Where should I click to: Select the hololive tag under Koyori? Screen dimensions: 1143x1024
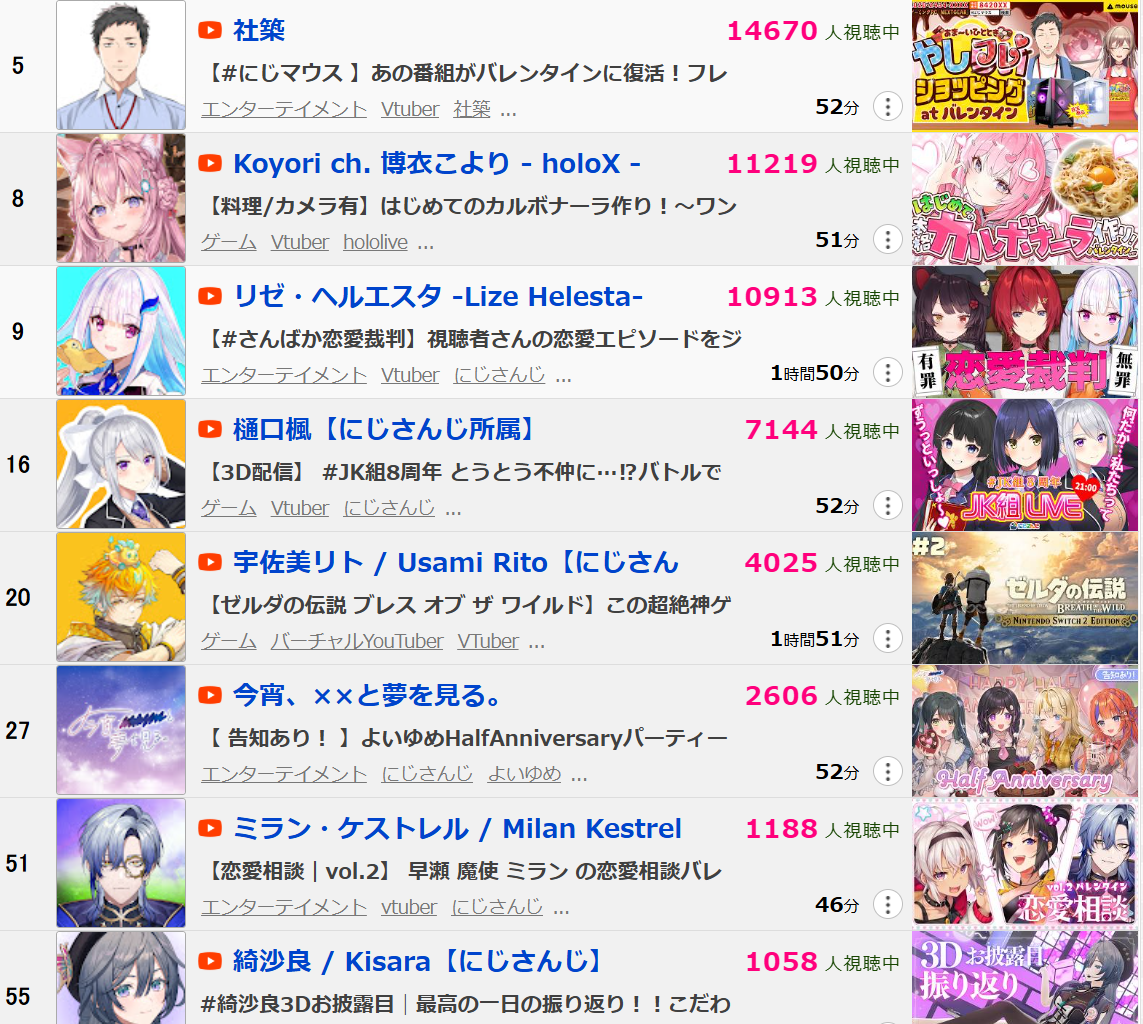[x=375, y=242]
